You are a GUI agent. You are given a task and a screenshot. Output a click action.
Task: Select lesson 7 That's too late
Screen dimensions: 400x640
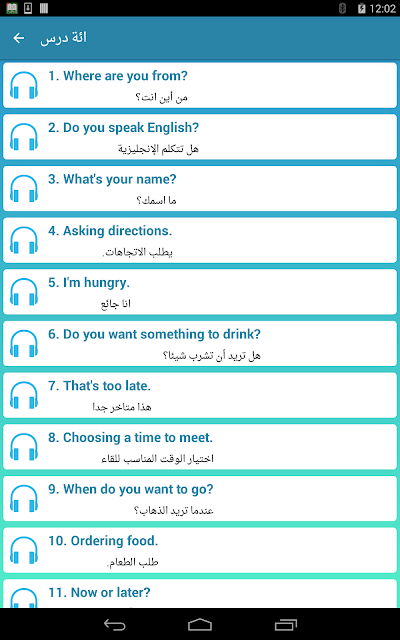click(x=200, y=395)
